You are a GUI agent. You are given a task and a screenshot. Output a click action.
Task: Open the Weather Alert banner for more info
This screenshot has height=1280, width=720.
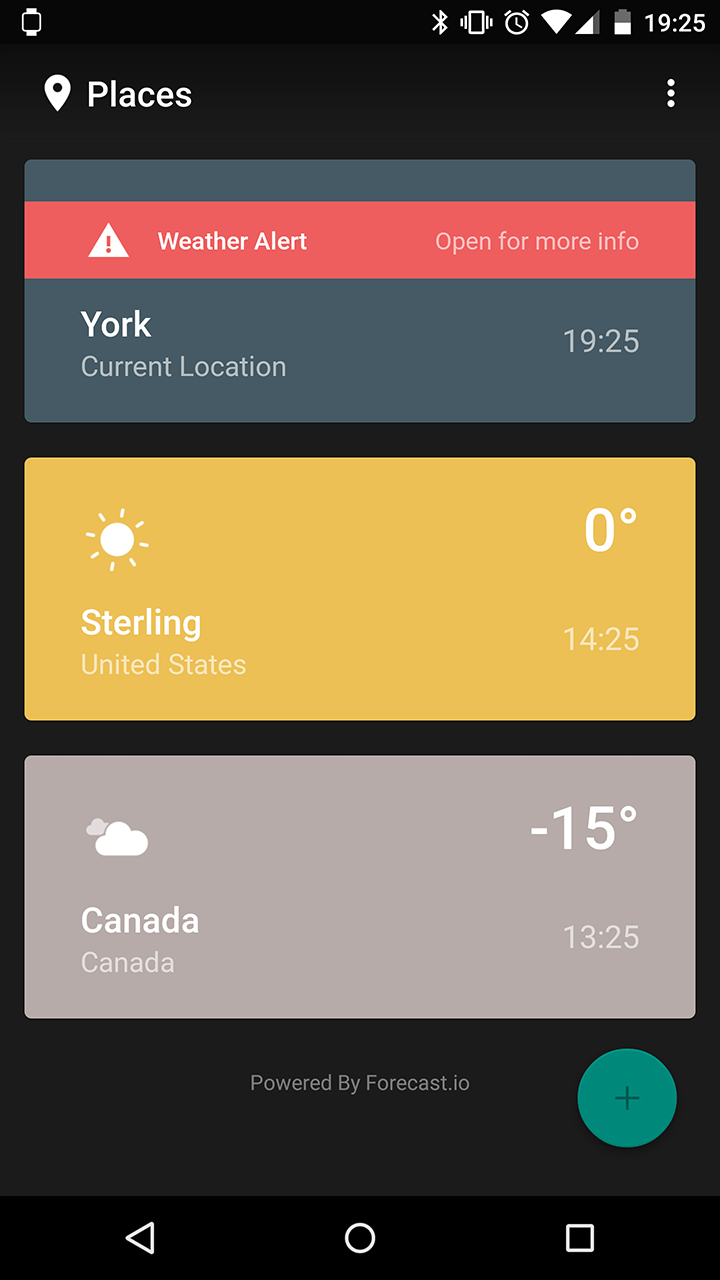click(x=360, y=241)
